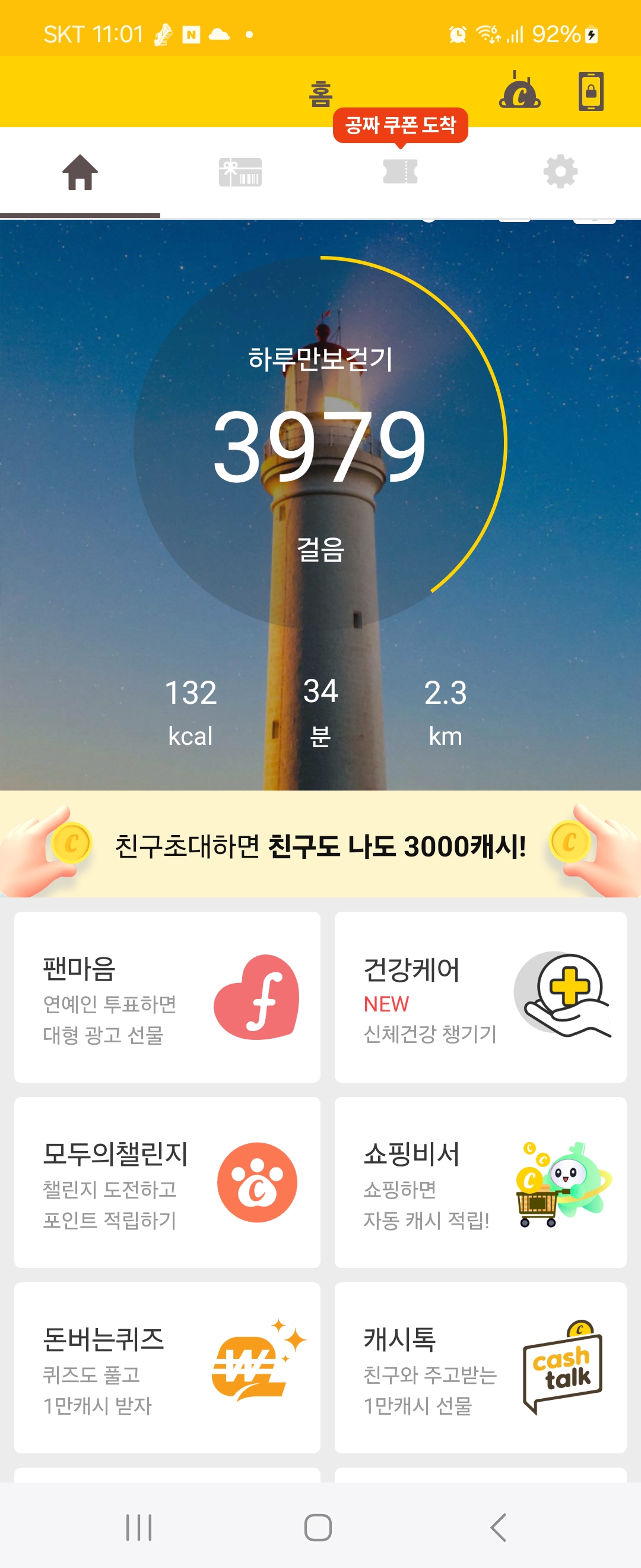Open the 건강케어 card
The image size is (641, 1568).
pyautogui.click(x=480, y=997)
